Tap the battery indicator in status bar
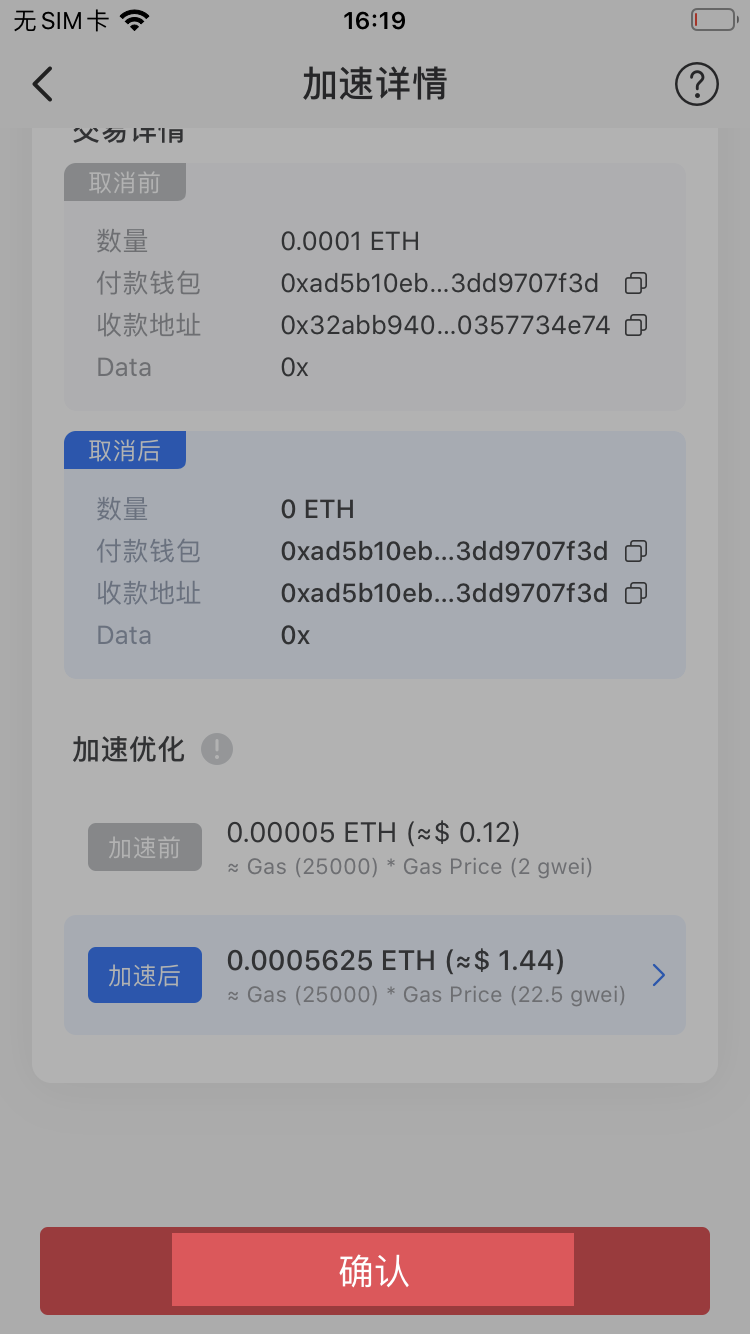The height and width of the screenshot is (1334, 750). [x=712, y=18]
